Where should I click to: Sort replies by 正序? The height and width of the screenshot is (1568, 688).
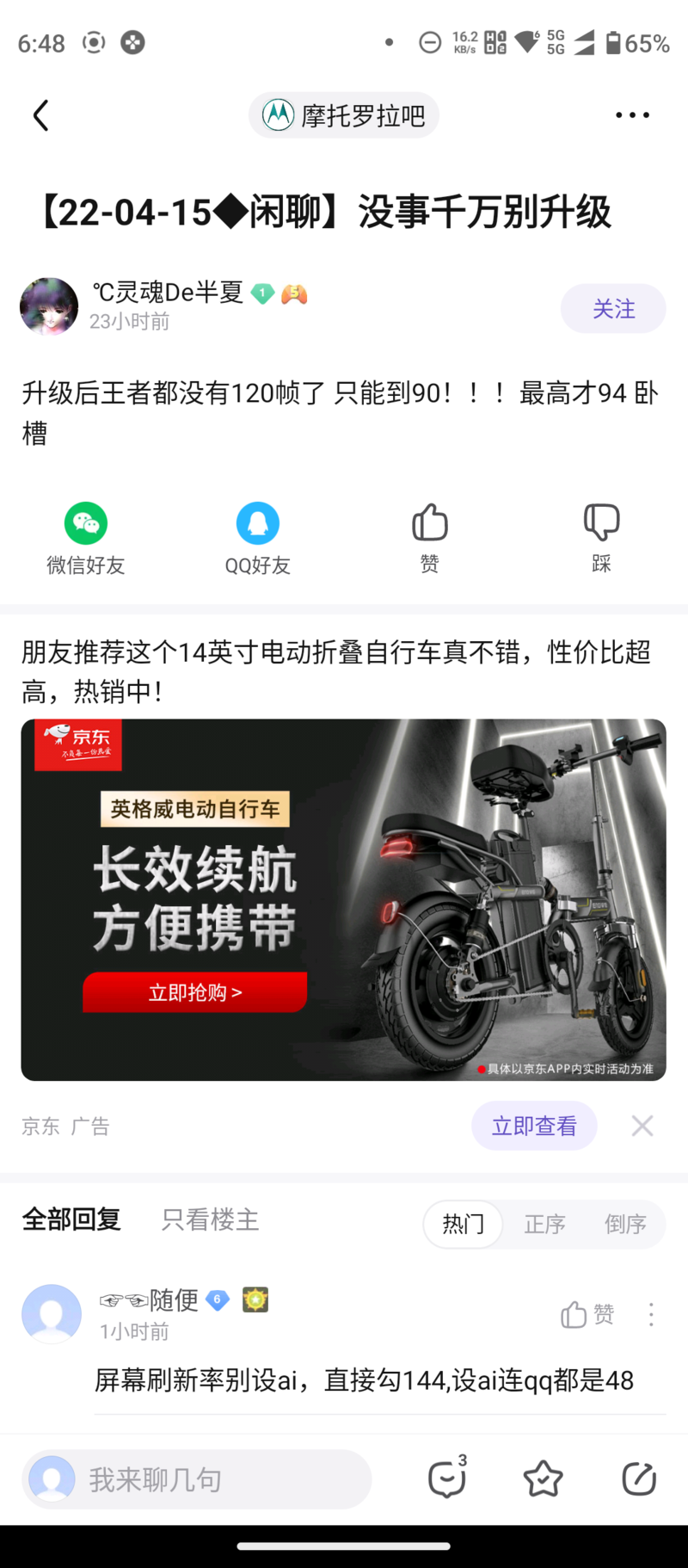click(x=544, y=1224)
